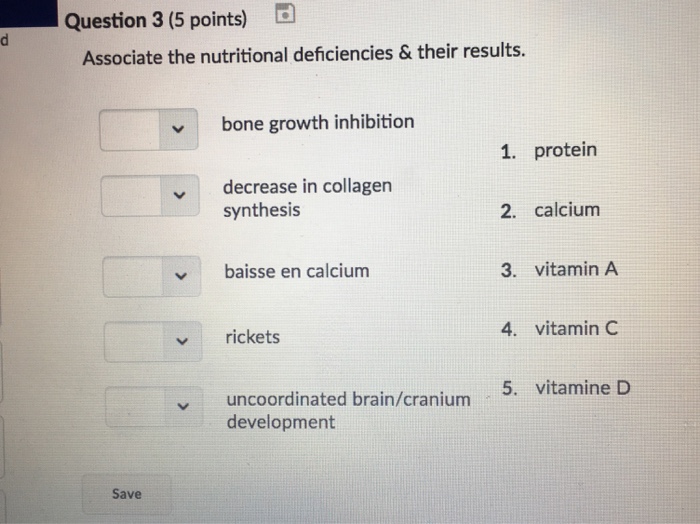This screenshot has height=524, width=700.
Task: Open dropdown for baisse en calcium
Action: tap(150, 275)
